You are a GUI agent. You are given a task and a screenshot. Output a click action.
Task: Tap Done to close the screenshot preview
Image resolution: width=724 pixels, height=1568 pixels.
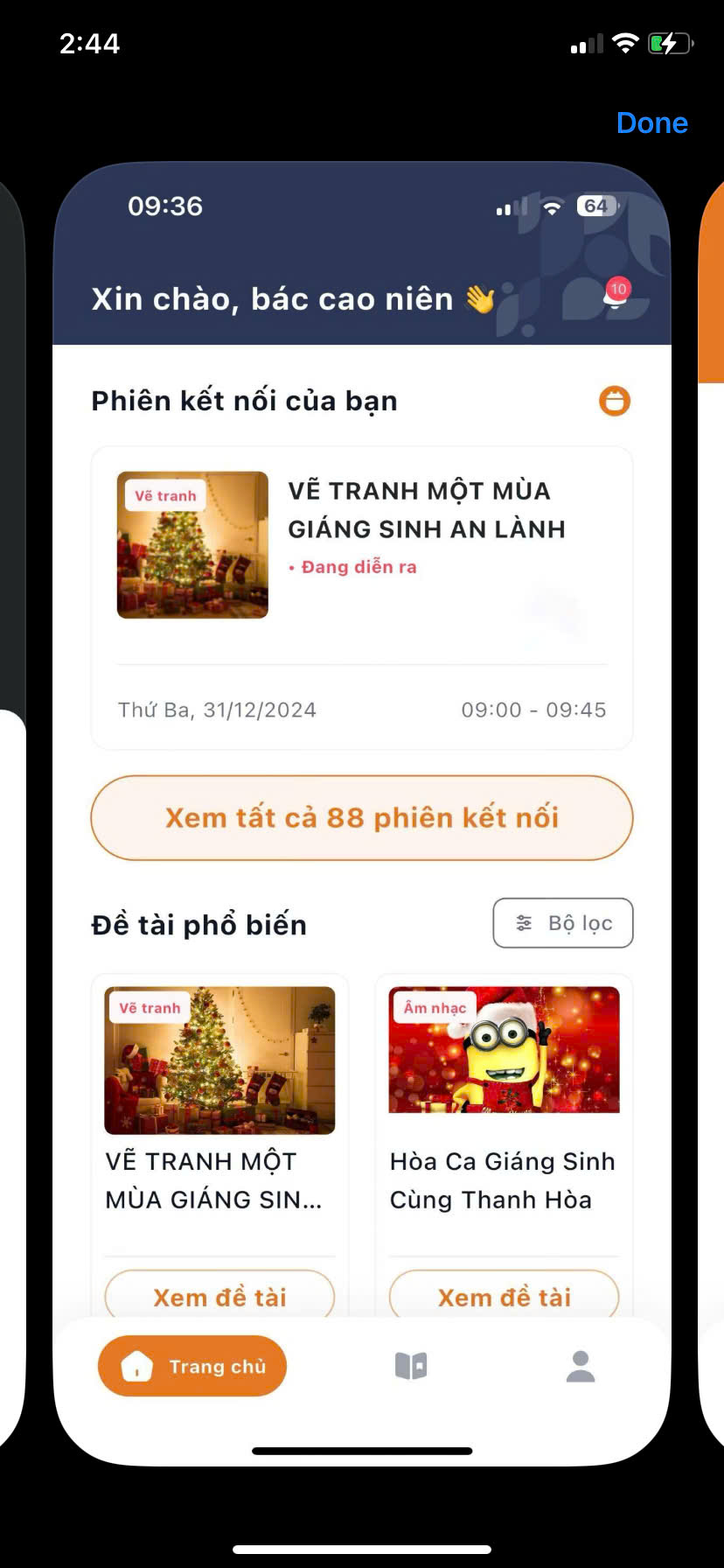point(651,123)
